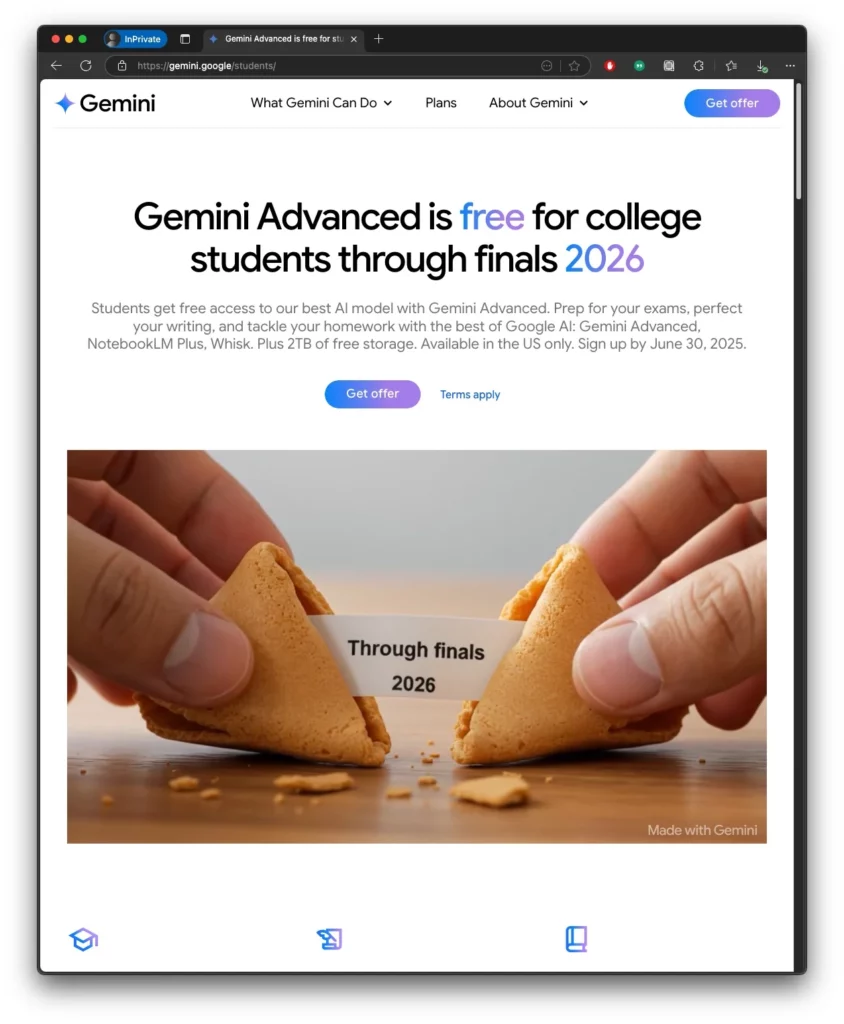
Task: Open the Terms apply link
Action: click(x=470, y=395)
